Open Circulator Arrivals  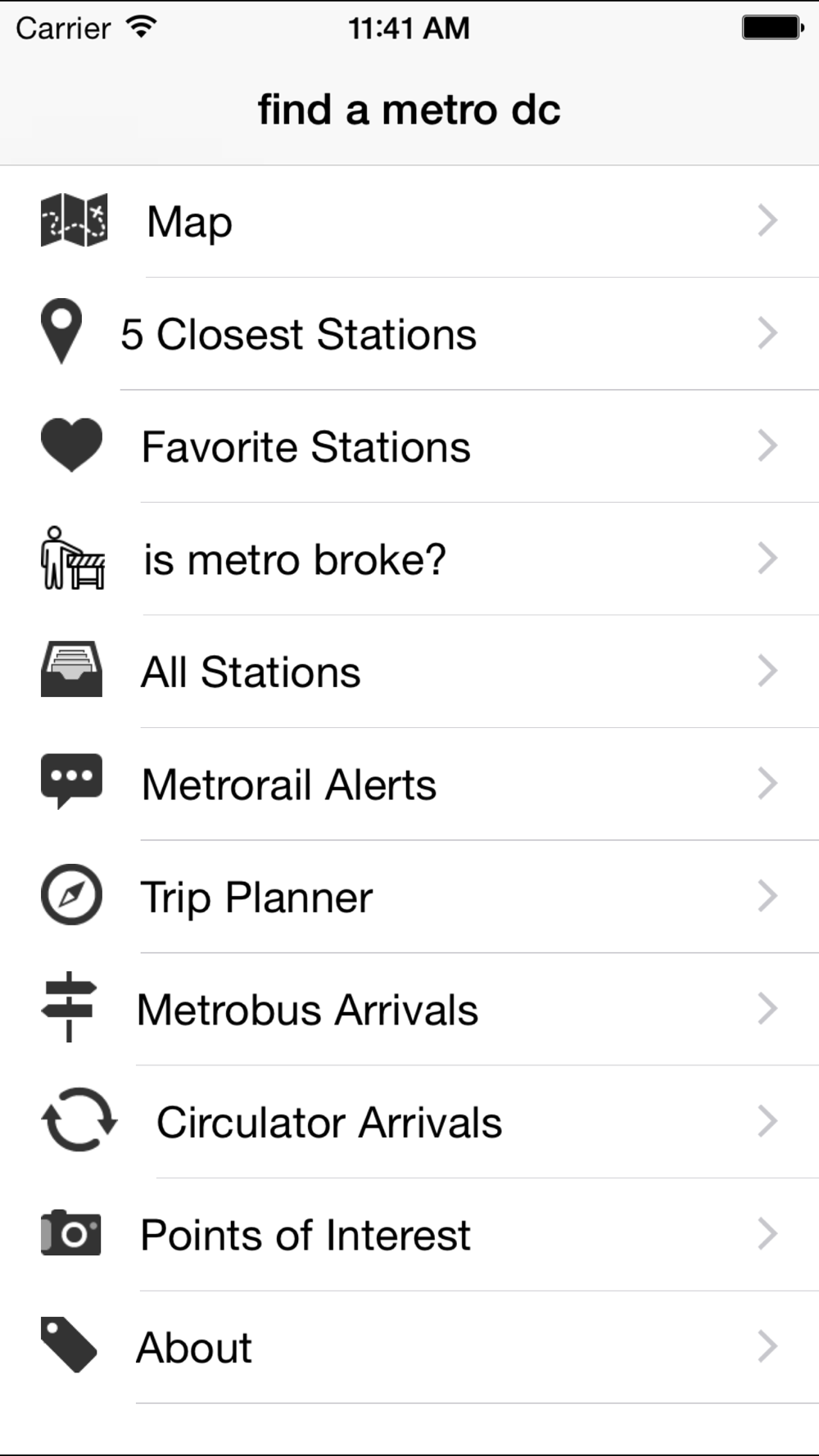(x=409, y=1123)
